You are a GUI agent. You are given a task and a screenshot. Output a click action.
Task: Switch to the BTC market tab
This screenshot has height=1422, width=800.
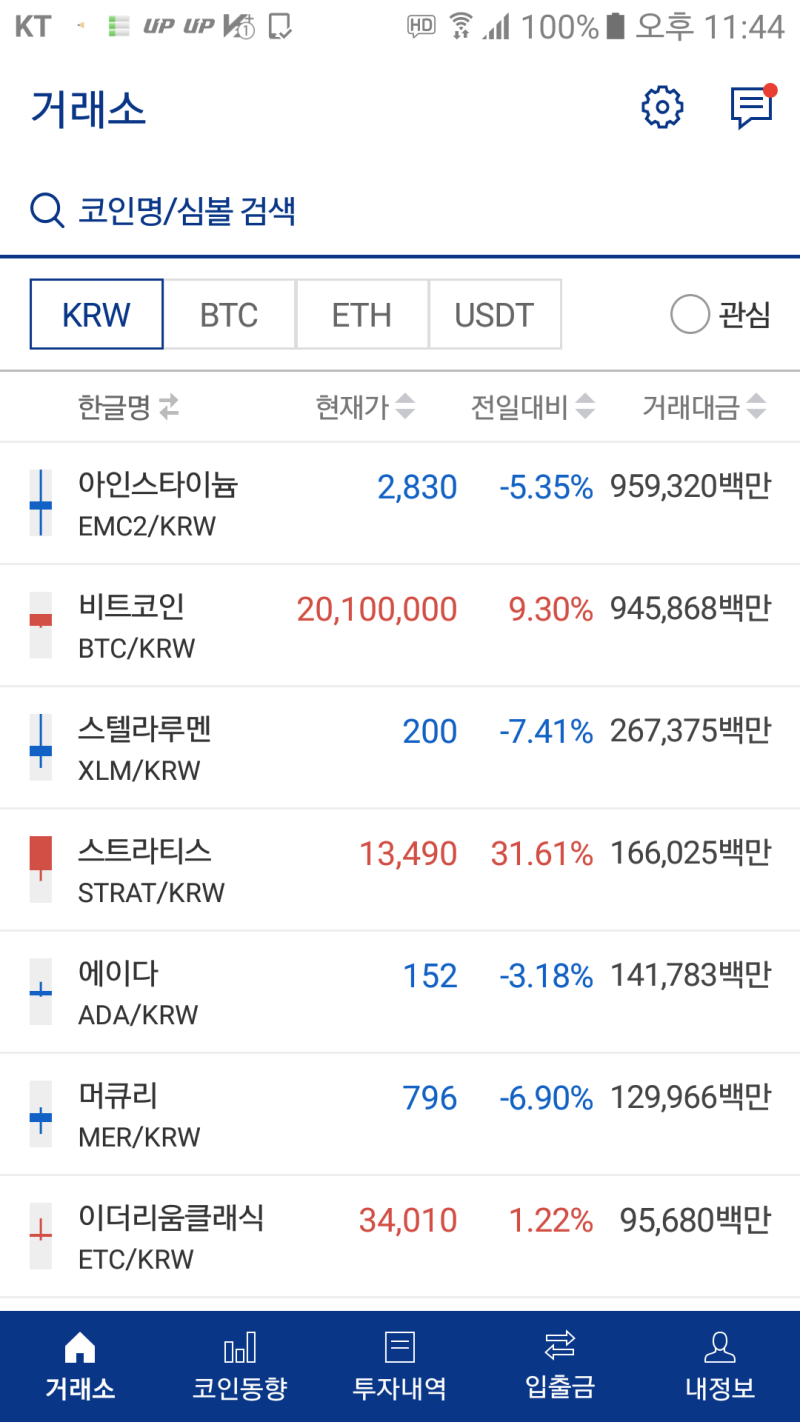[x=229, y=313]
